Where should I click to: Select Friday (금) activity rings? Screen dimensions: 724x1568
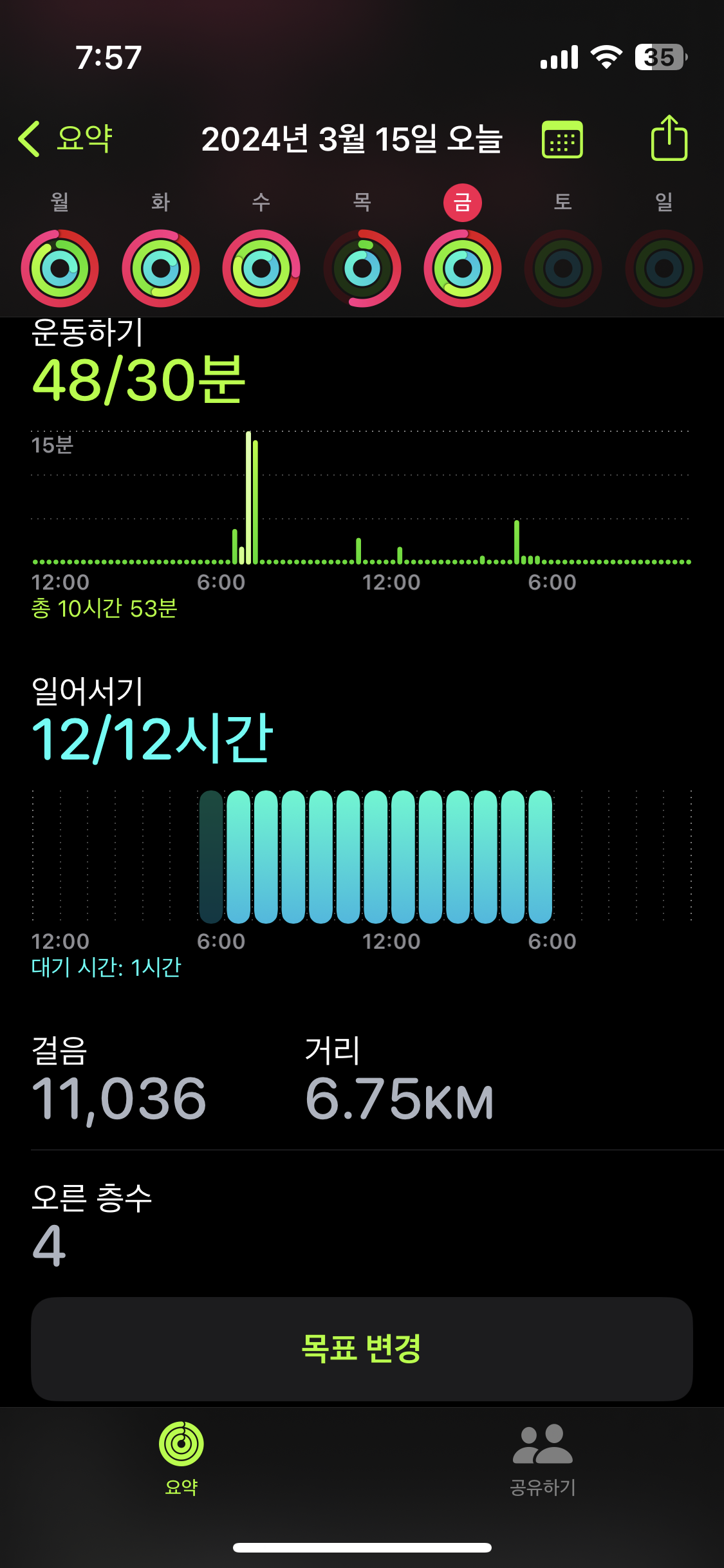coord(463,268)
